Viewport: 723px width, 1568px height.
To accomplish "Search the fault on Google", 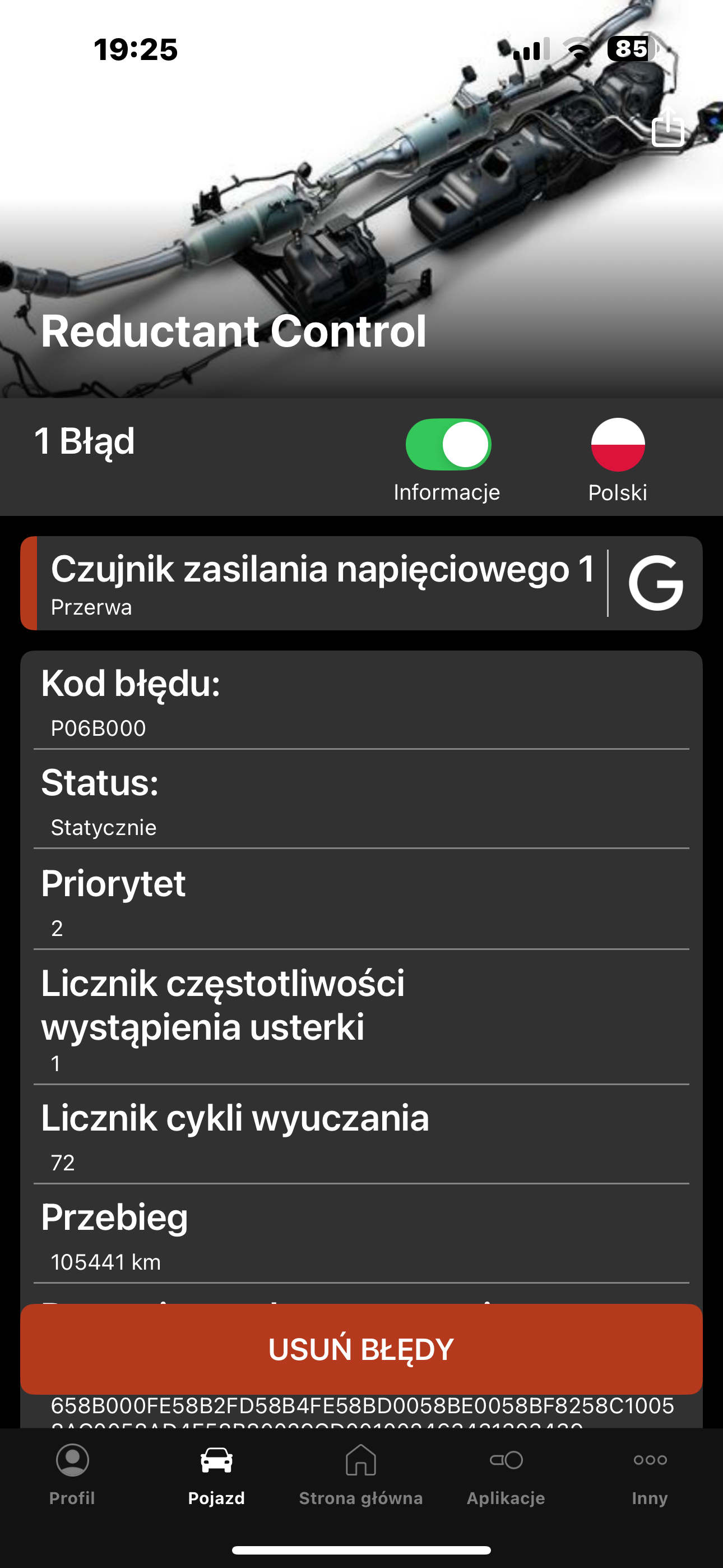I will [655, 583].
